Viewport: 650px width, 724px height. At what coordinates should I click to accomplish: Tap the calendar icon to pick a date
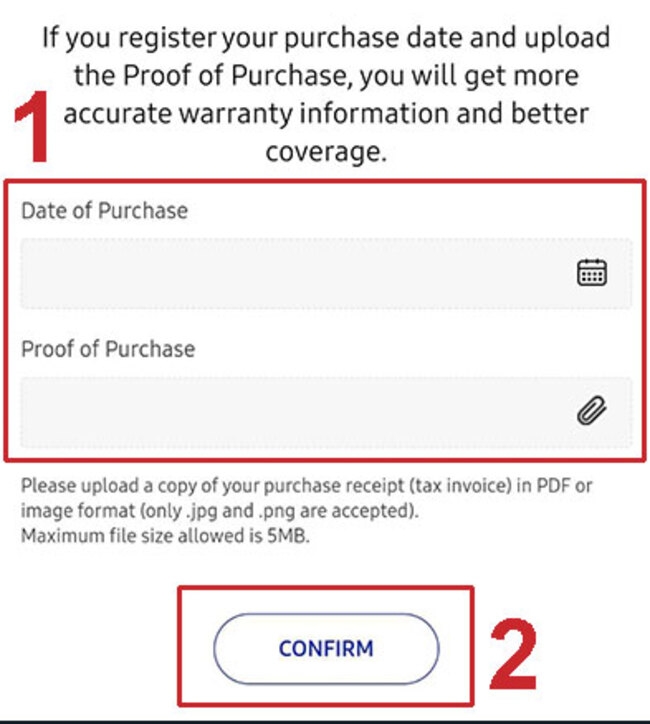[592, 272]
